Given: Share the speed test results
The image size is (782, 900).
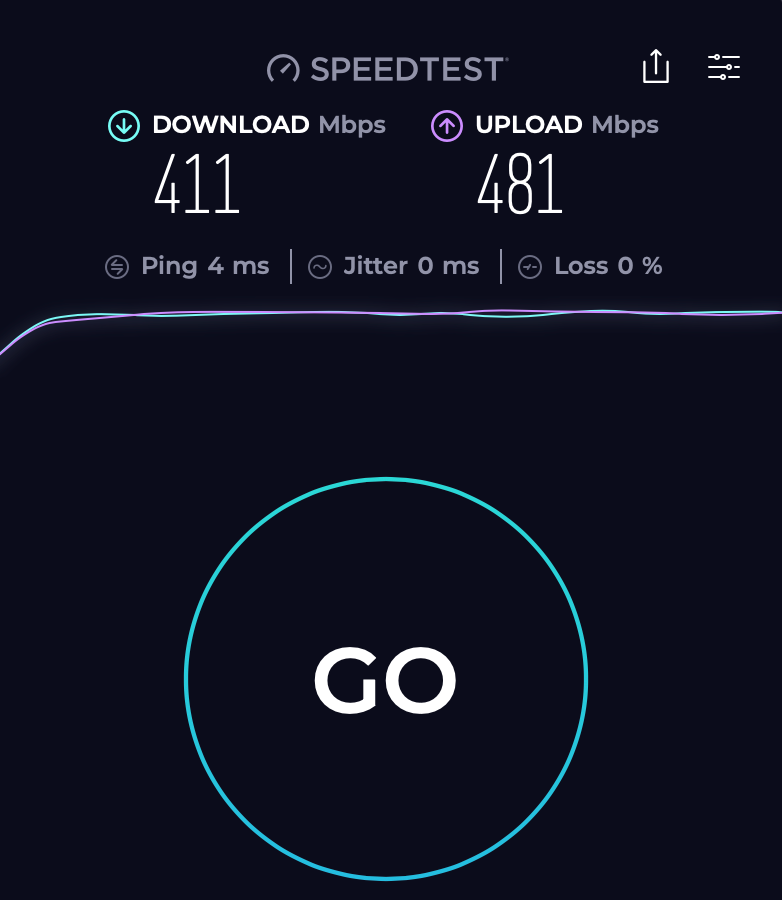Looking at the screenshot, I should point(655,67).
